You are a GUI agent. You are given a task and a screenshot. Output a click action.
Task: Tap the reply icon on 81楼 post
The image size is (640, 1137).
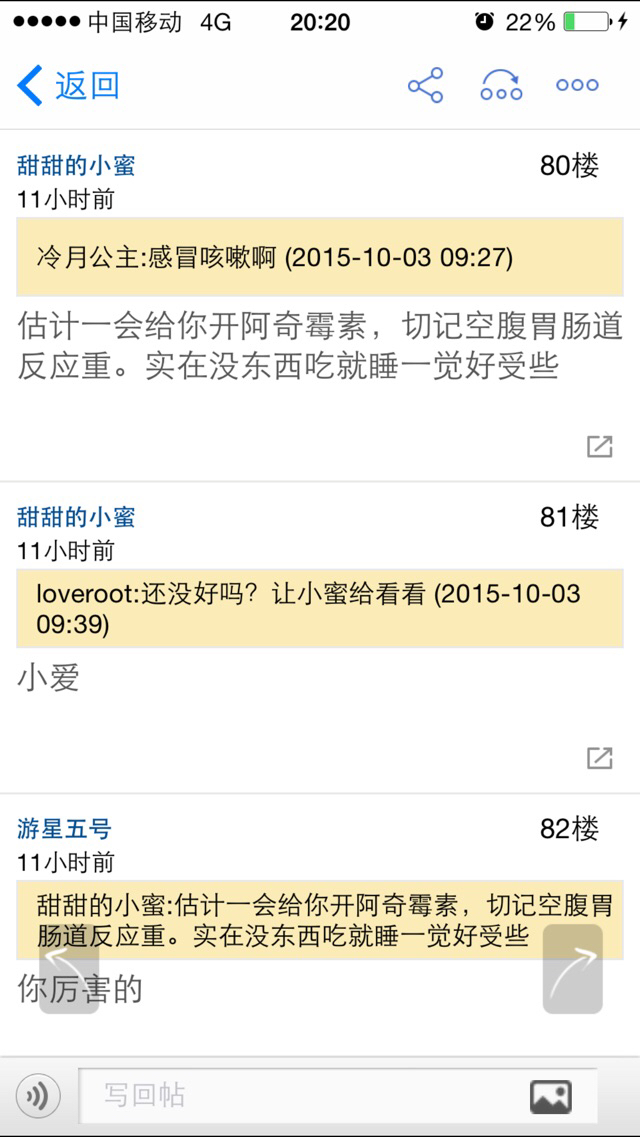pos(599,758)
